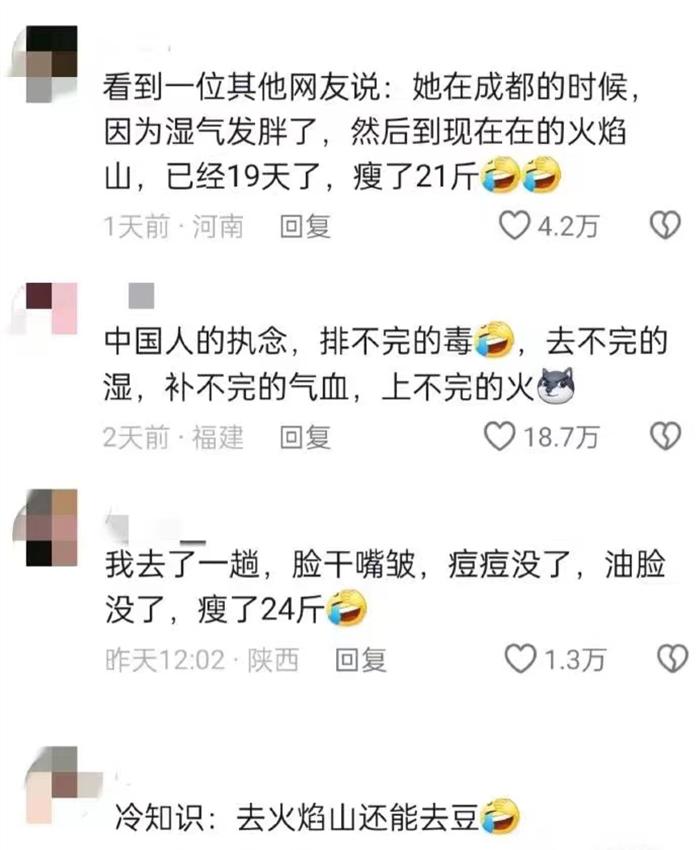
Task: Like the comment with 4.2万 likes
Action: pos(514,226)
